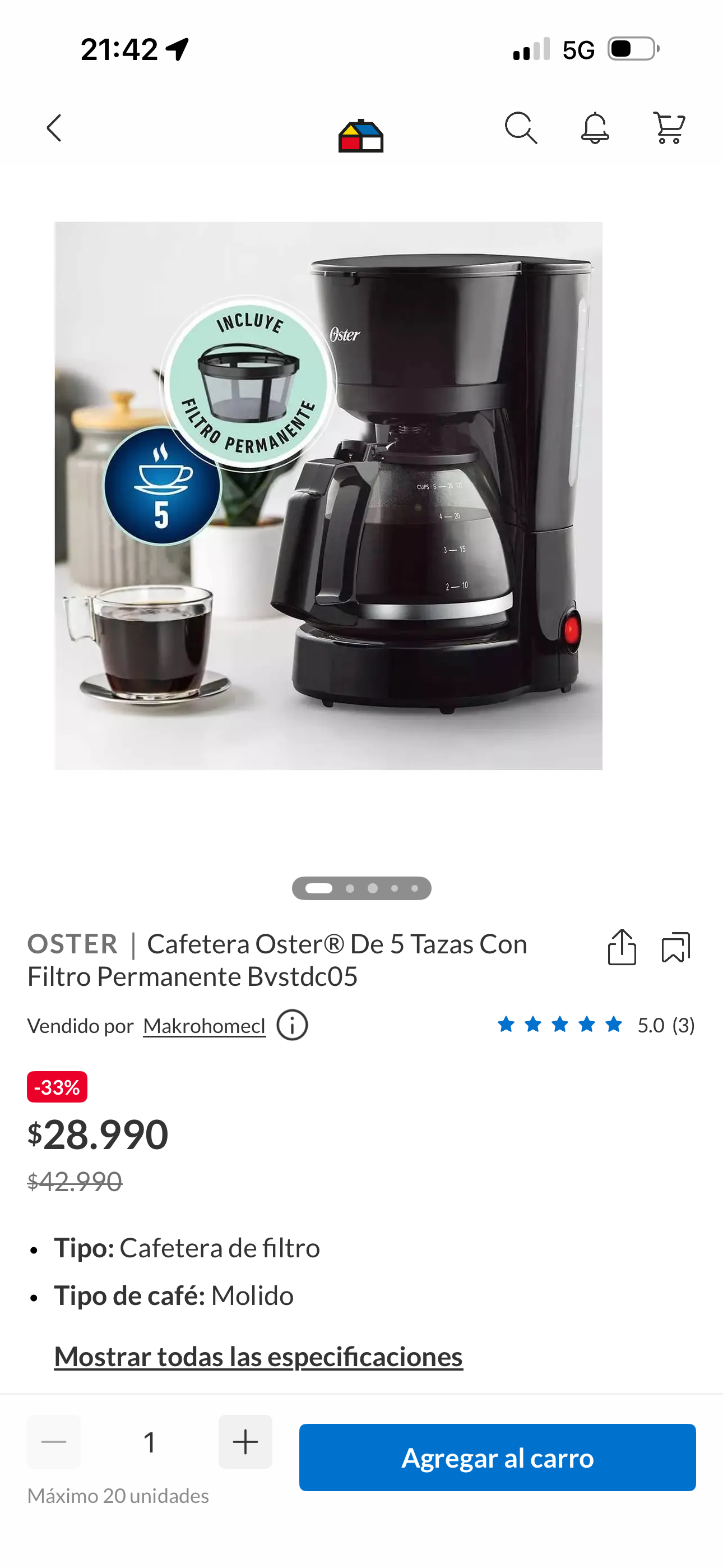The image size is (723, 1568).
Task: Open seller info via the info icon
Action: (x=292, y=1025)
